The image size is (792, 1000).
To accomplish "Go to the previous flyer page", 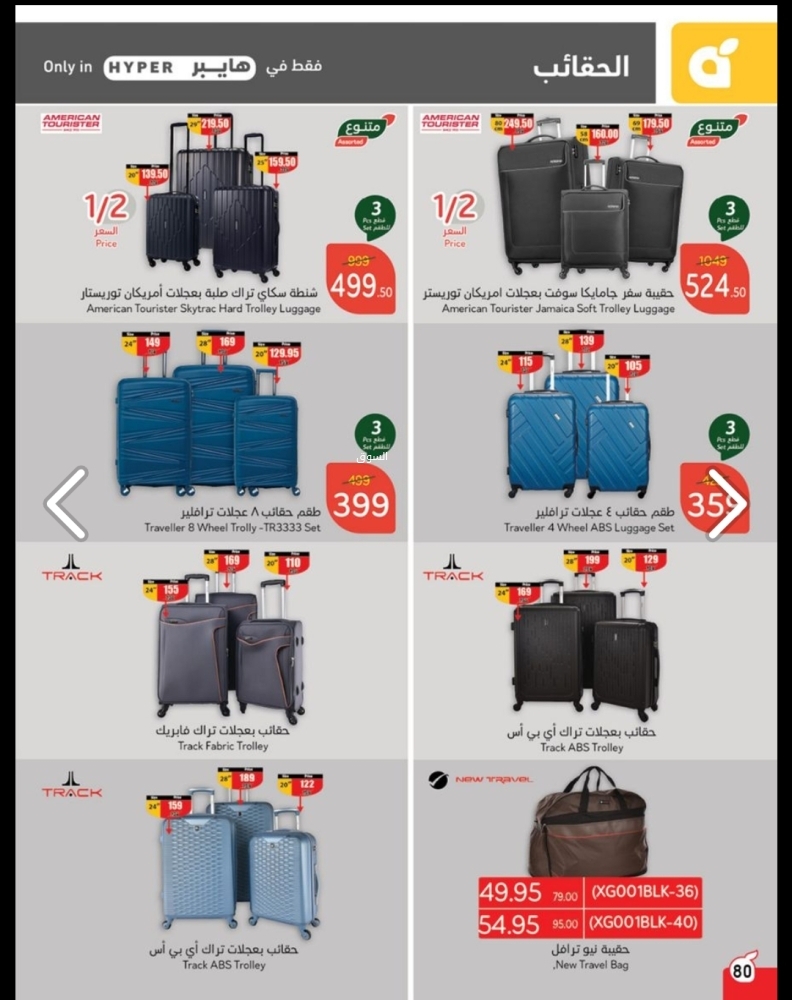I will point(66,504).
